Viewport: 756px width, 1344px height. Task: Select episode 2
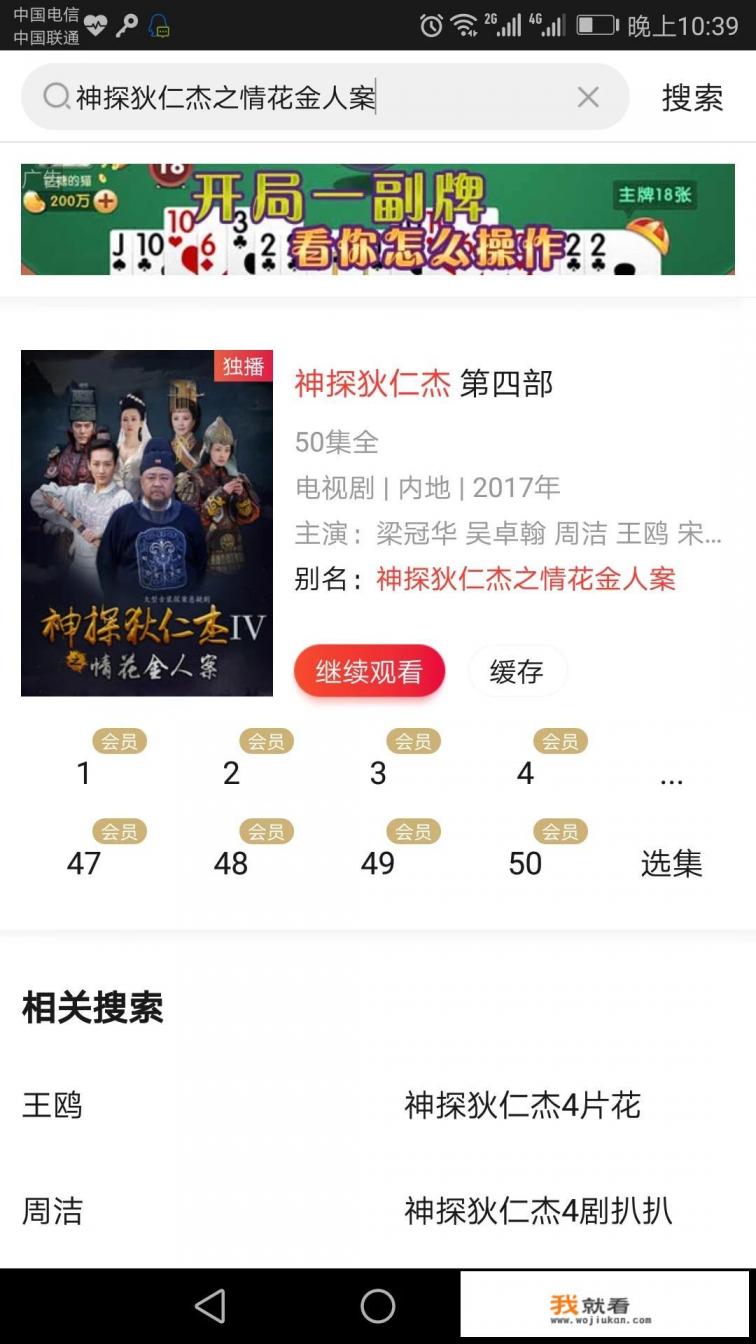231,773
